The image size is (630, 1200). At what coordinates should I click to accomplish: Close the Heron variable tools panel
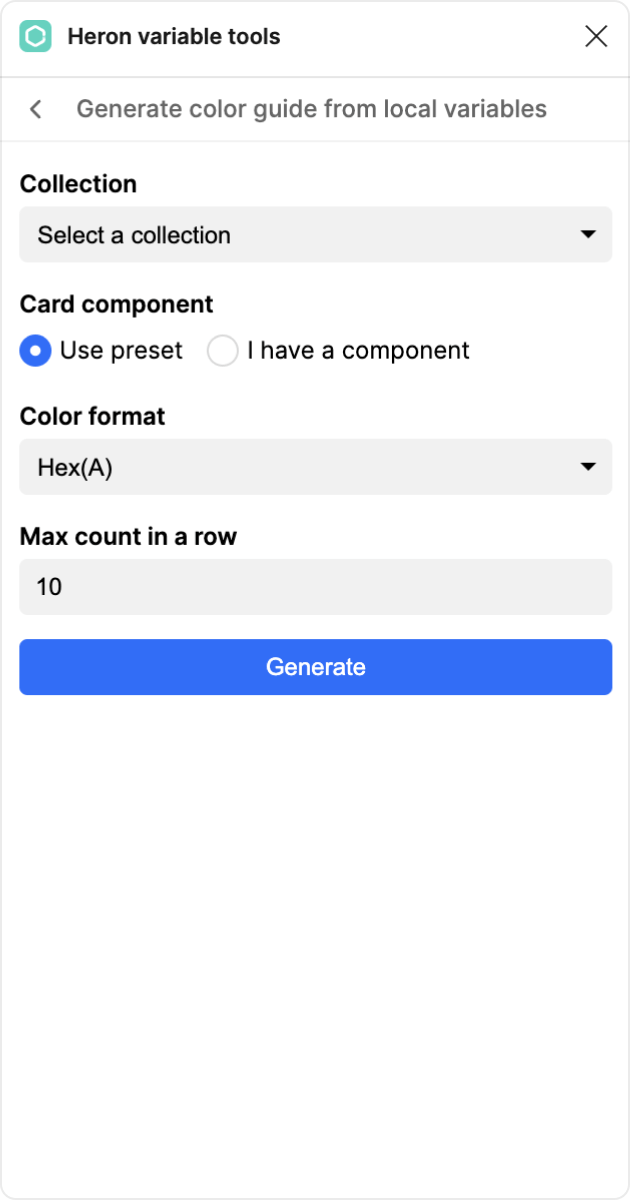click(596, 37)
